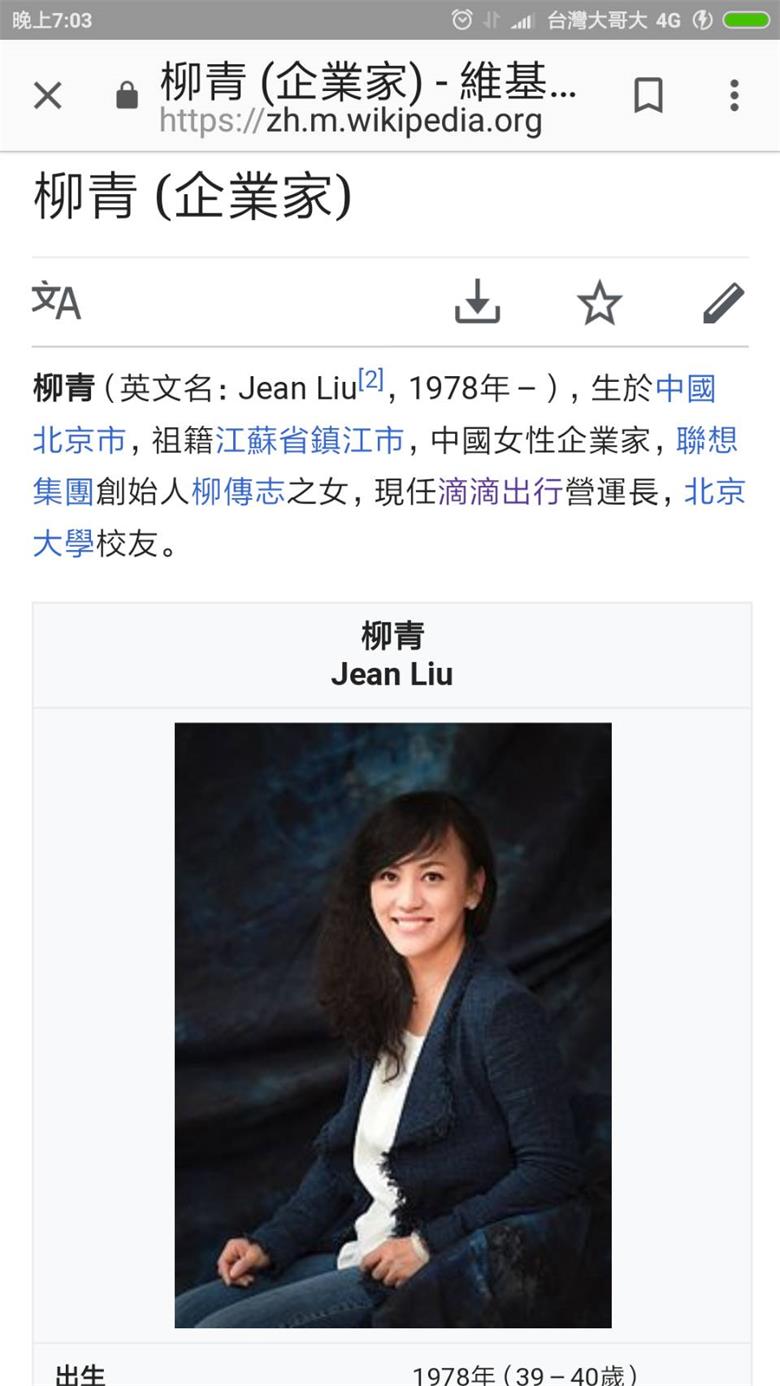
Task: View the infobox portrait image
Action: point(393,1025)
